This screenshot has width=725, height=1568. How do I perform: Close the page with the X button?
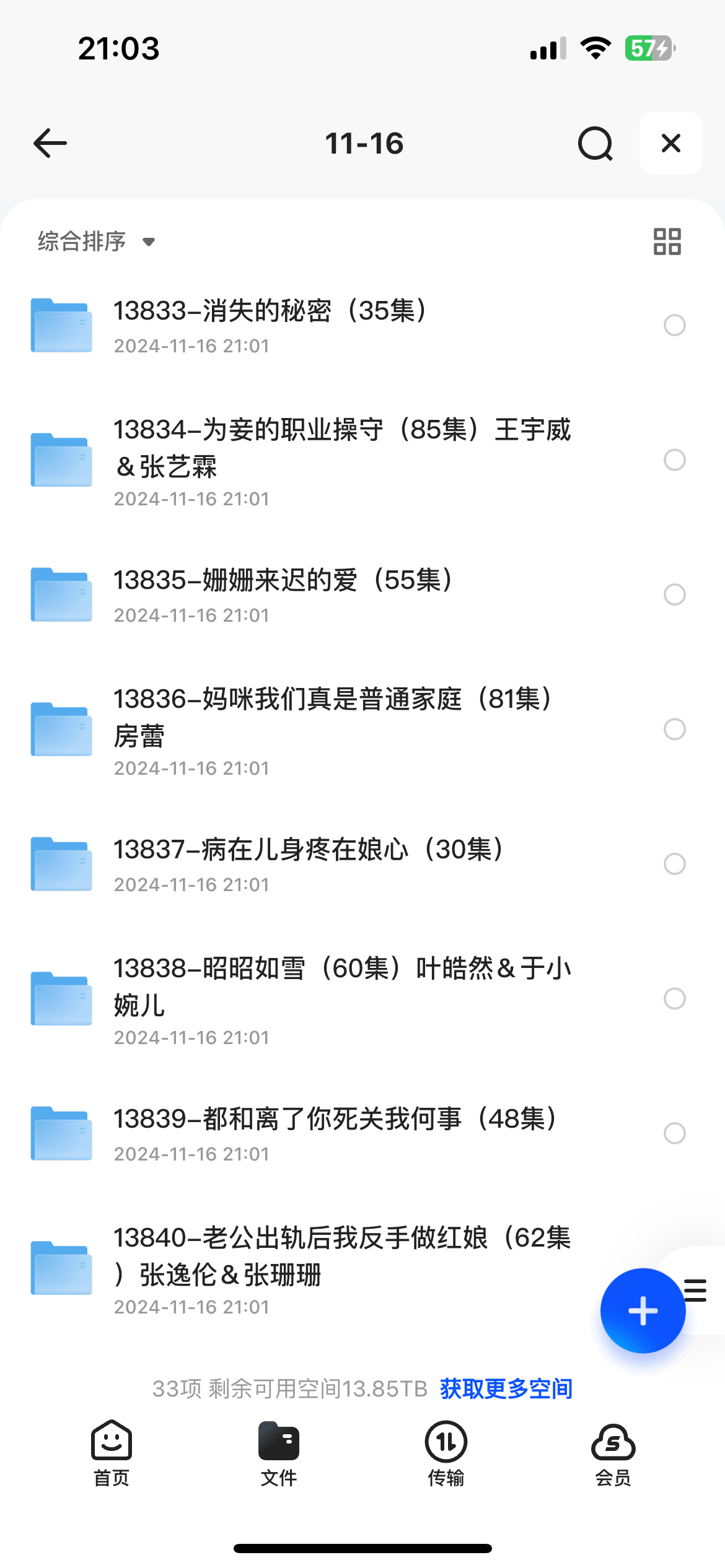[670, 143]
